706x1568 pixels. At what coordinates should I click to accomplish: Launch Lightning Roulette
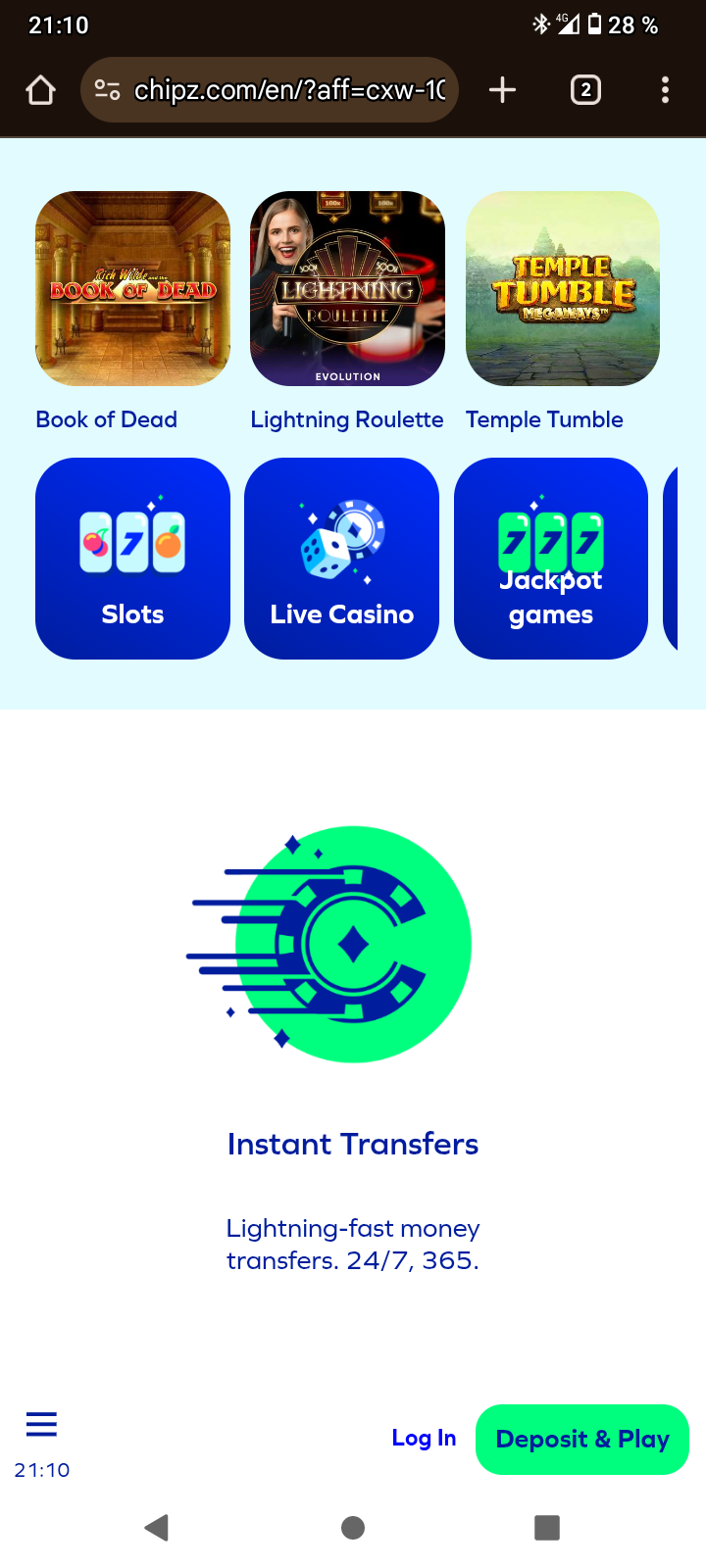(347, 289)
